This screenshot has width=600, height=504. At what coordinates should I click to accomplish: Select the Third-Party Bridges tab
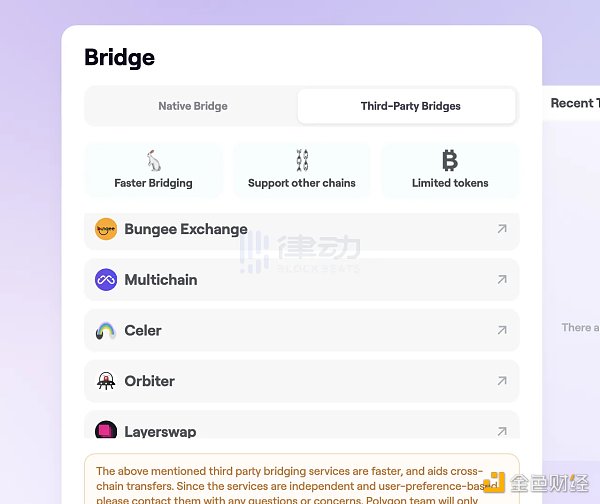408,106
